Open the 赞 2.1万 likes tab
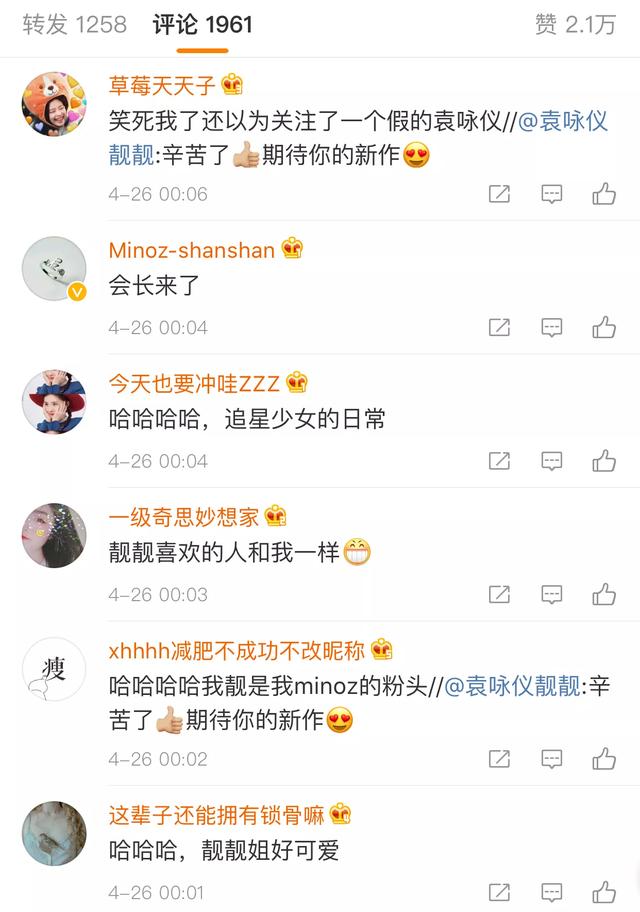 [575, 25]
